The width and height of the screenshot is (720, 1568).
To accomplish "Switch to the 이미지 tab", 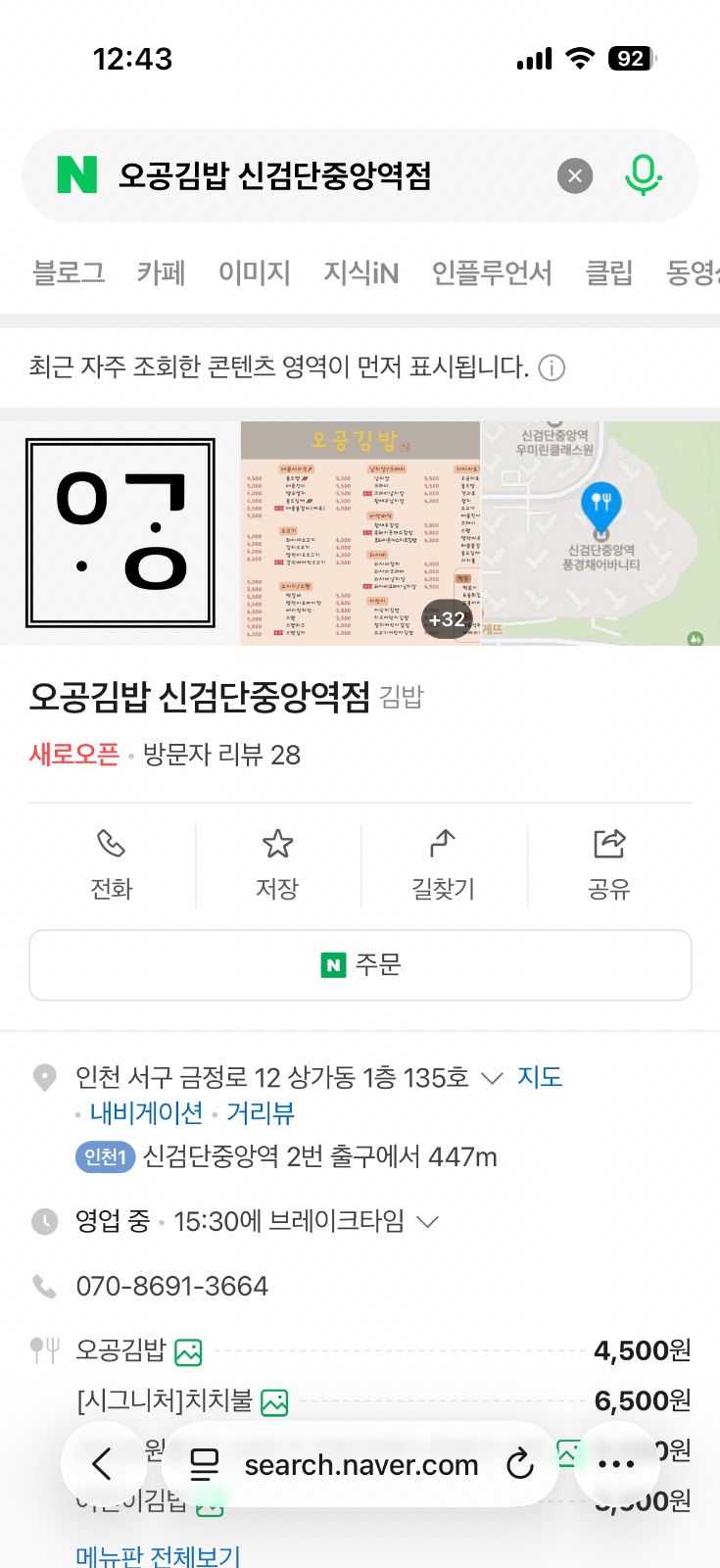I will click(253, 272).
